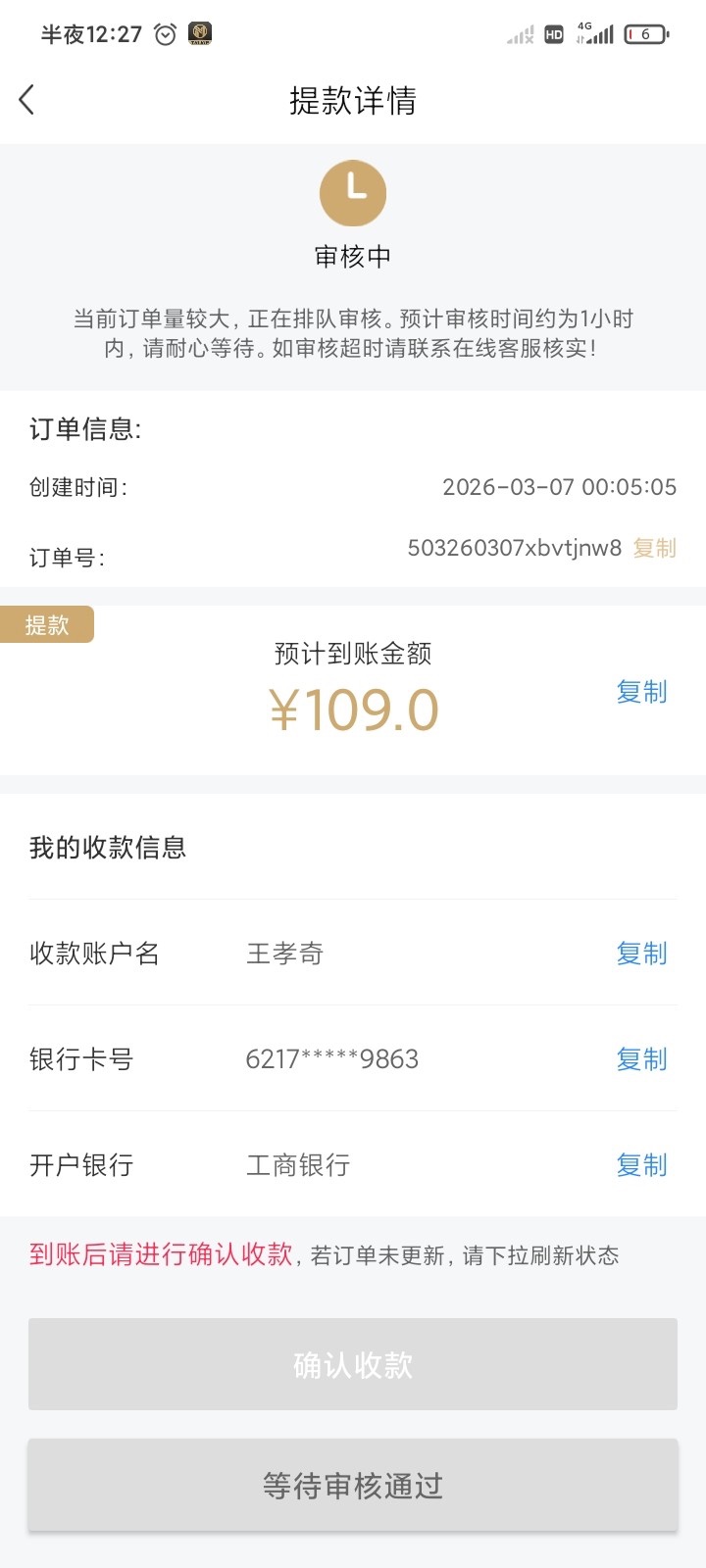Tap the 我的收款信息 section title
The image size is (706, 1568).
[x=108, y=849]
